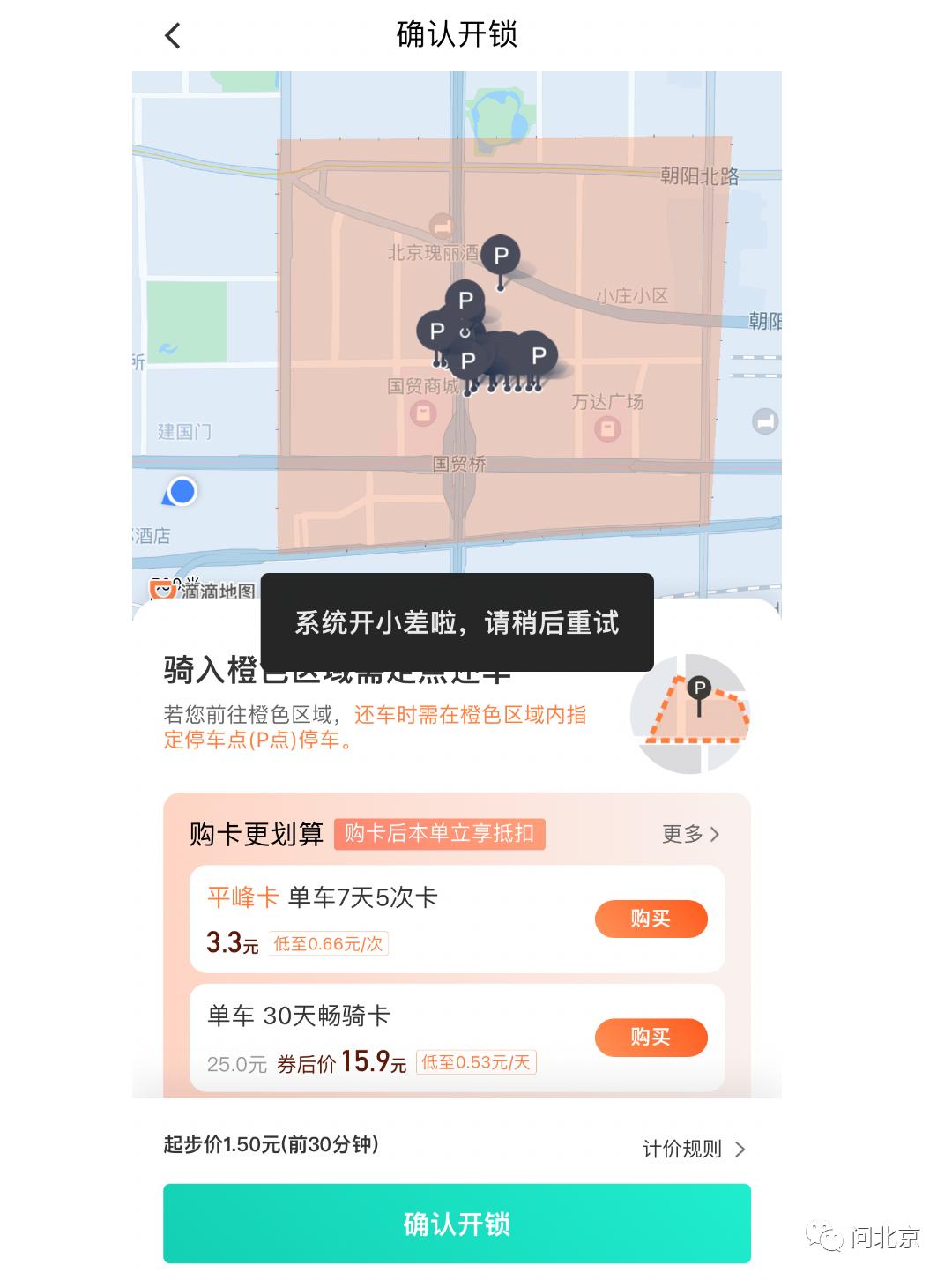Select the parking P marker near 北京瑰丽酒店
The width and height of the screenshot is (952, 1280).
501,257
